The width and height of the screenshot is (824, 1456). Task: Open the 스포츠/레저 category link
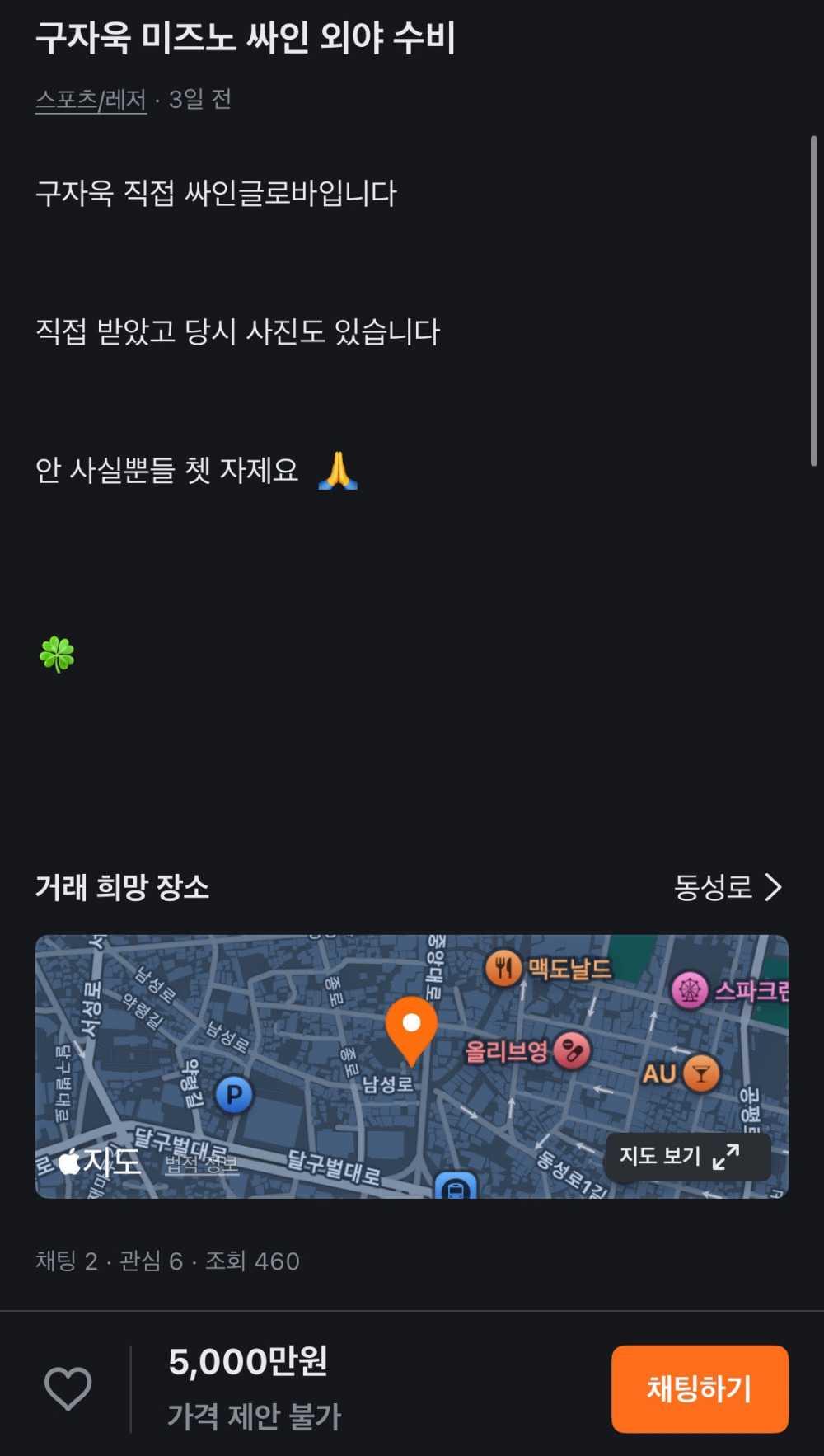tap(91, 100)
